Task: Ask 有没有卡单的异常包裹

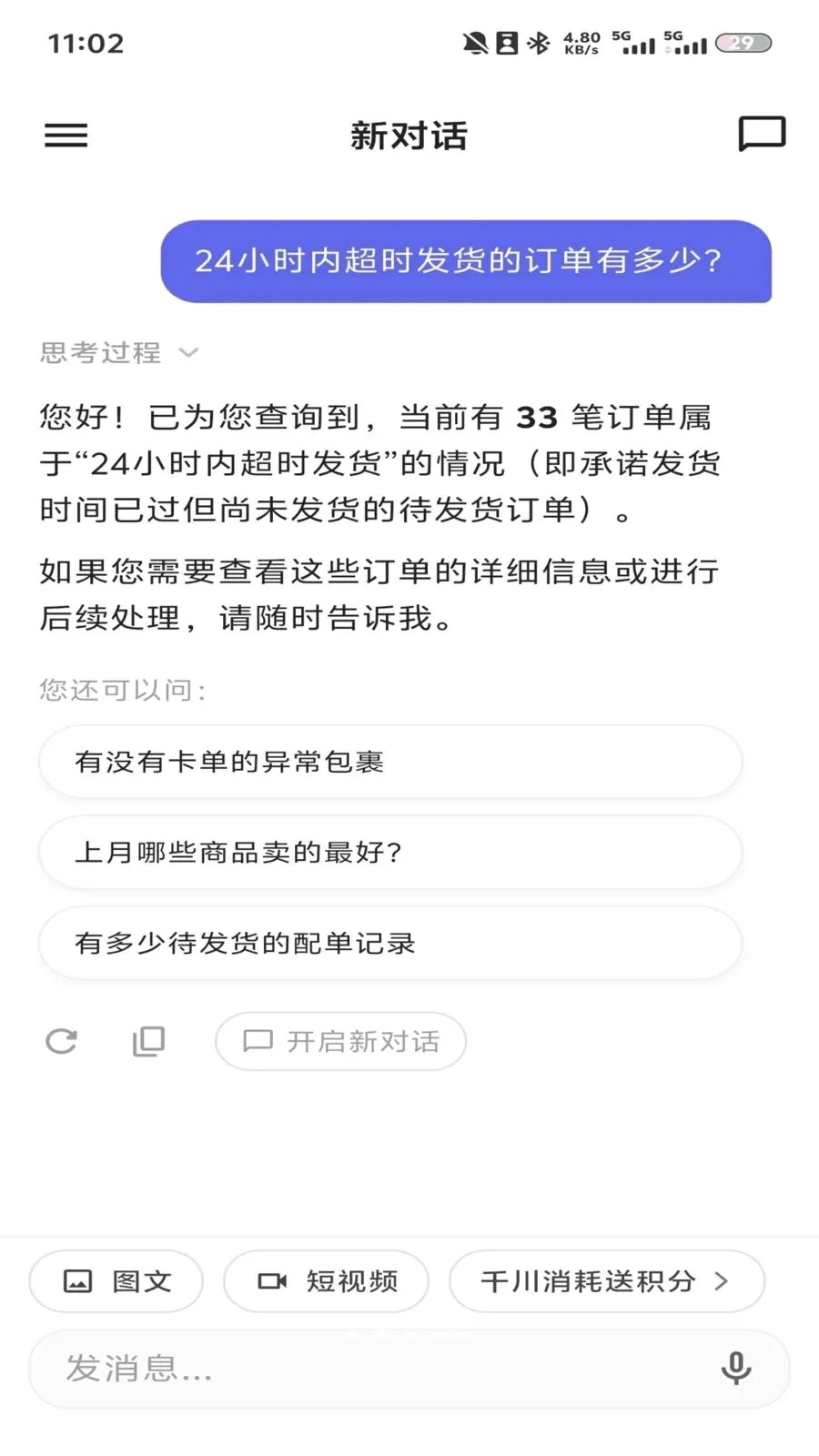Action: (390, 762)
